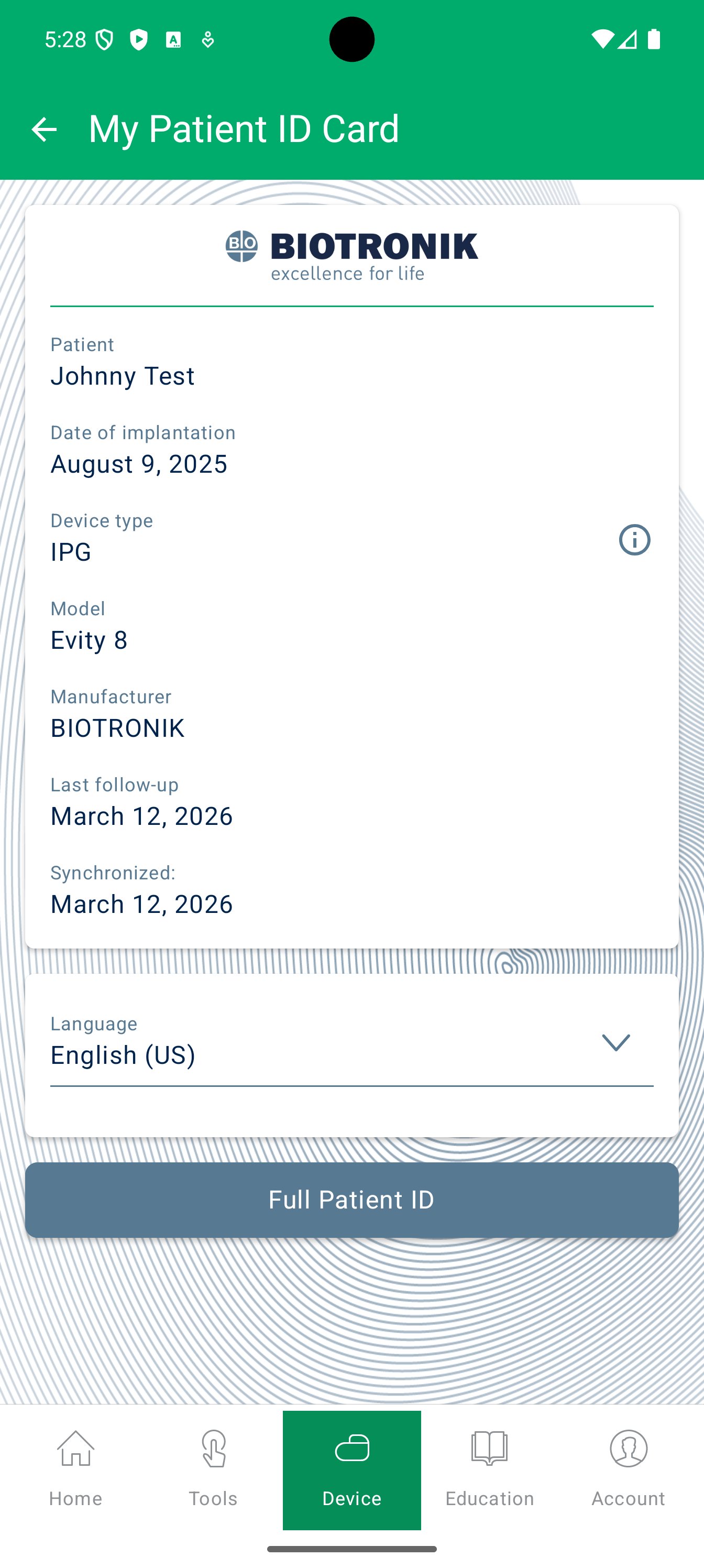Image resolution: width=704 pixels, height=1568 pixels.
Task: Go to the Account tab
Action: [x=628, y=1470]
